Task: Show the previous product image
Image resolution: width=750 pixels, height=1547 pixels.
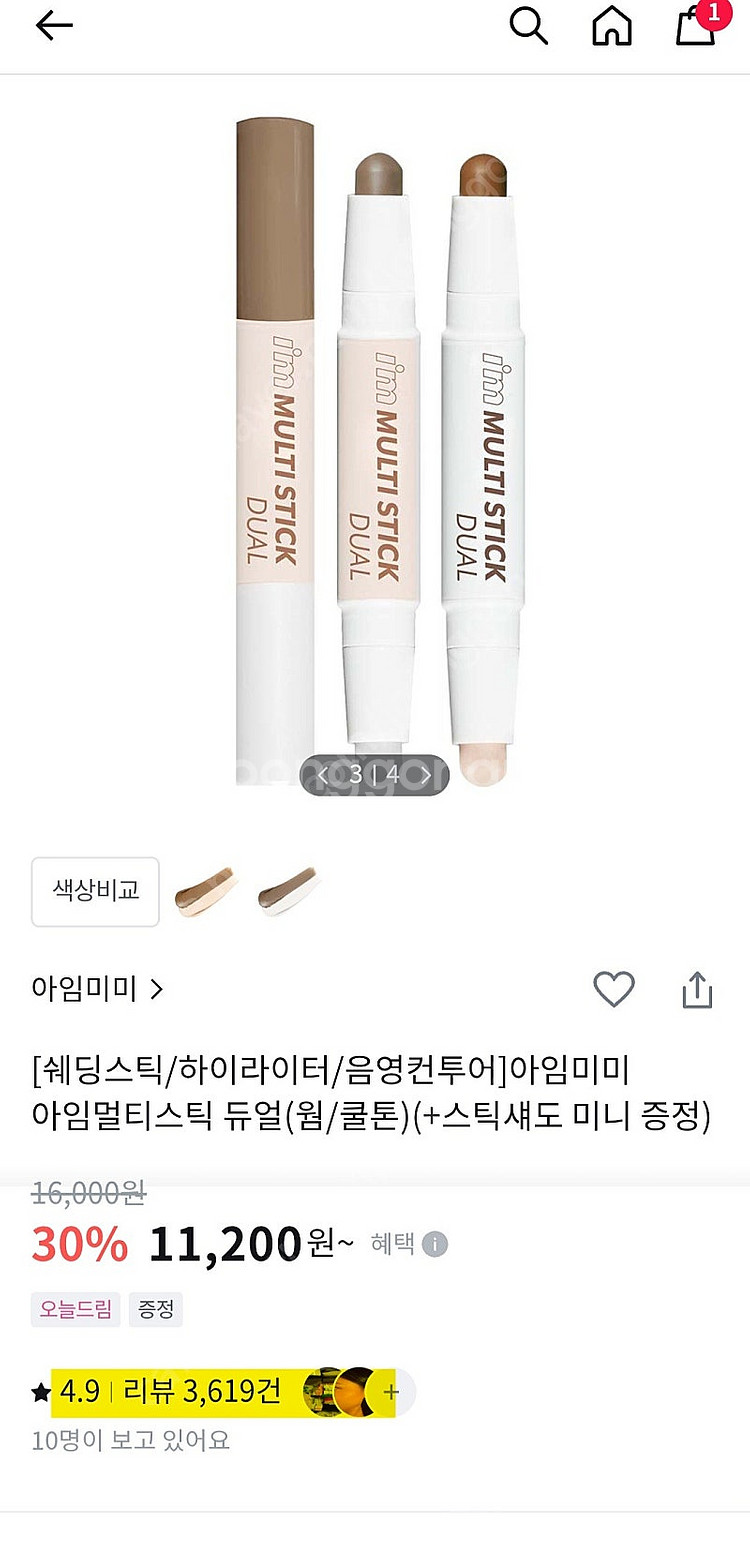Action: [x=323, y=774]
